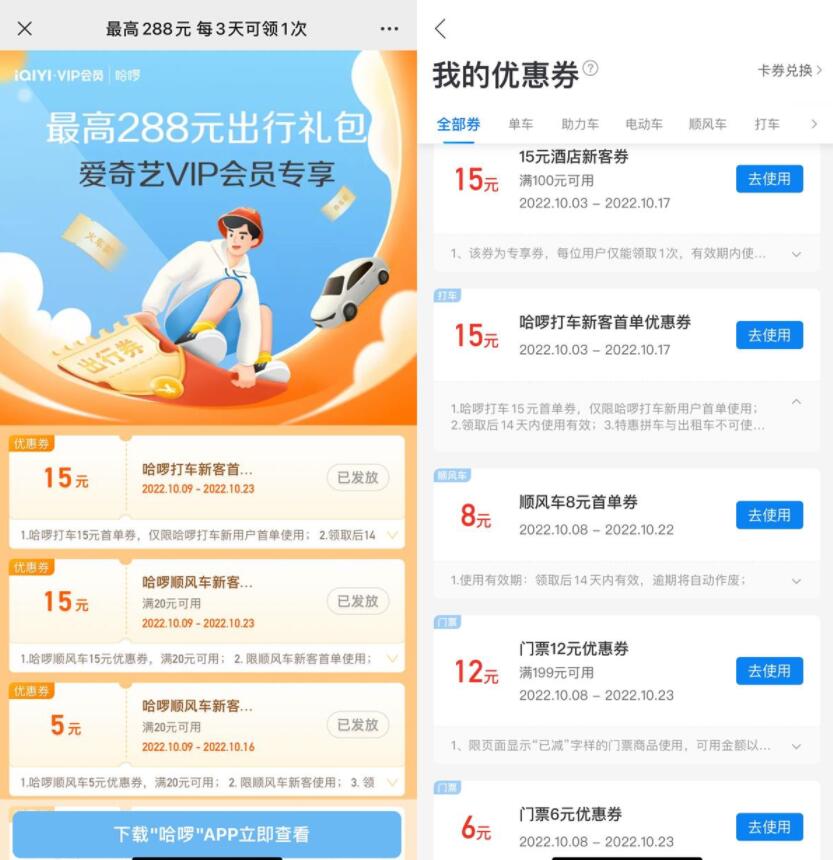Select the 打车 coupon tab
Viewport: 833px width, 860px height.
(766, 124)
